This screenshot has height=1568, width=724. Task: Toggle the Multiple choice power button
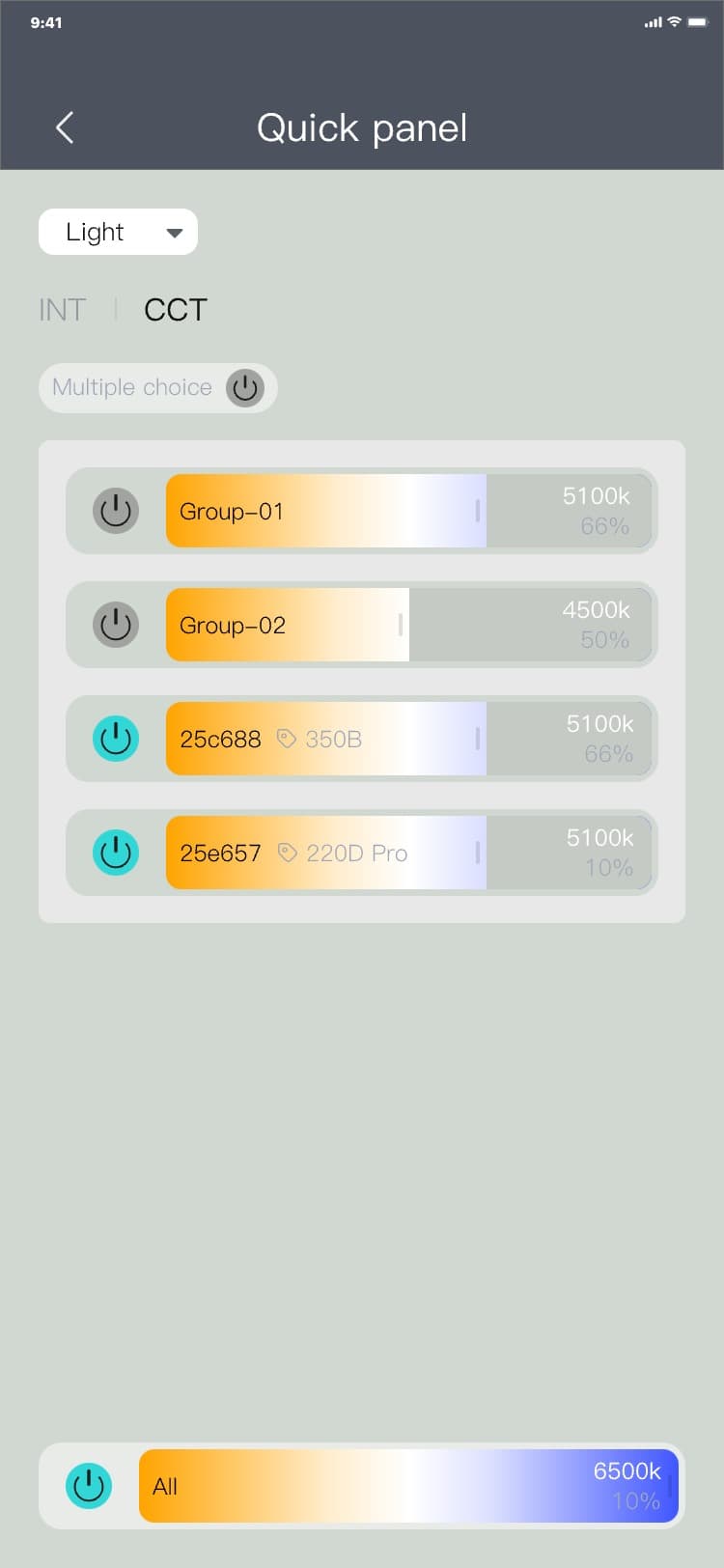tap(245, 388)
